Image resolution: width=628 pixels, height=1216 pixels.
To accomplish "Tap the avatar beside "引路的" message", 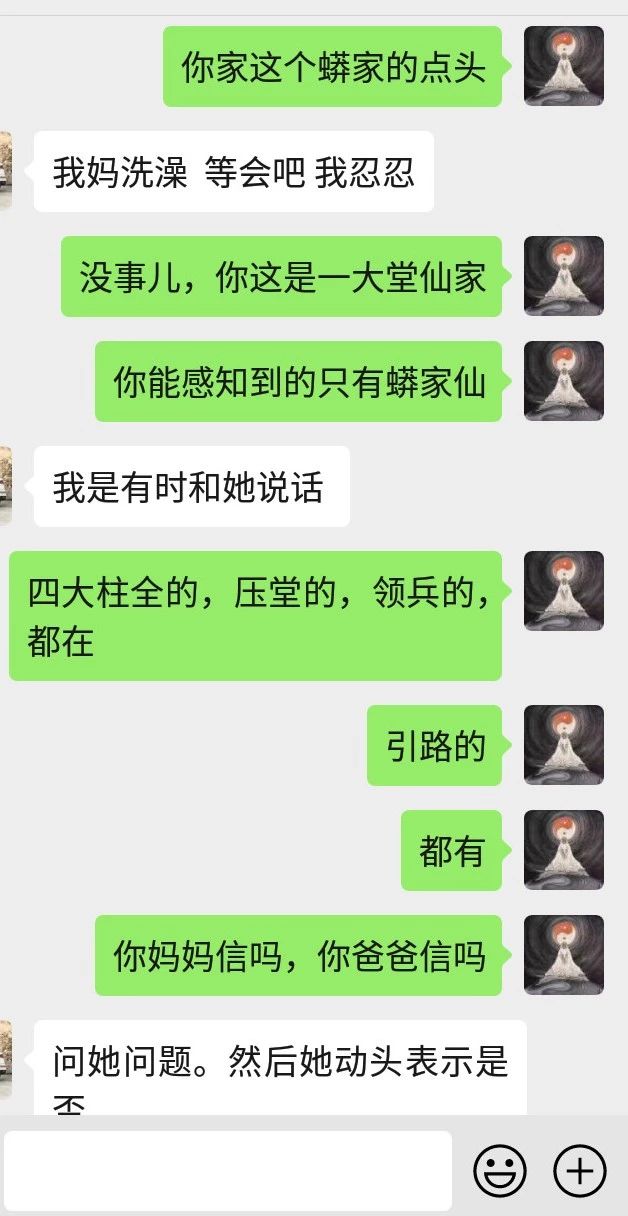I will [x=564, y=745].
